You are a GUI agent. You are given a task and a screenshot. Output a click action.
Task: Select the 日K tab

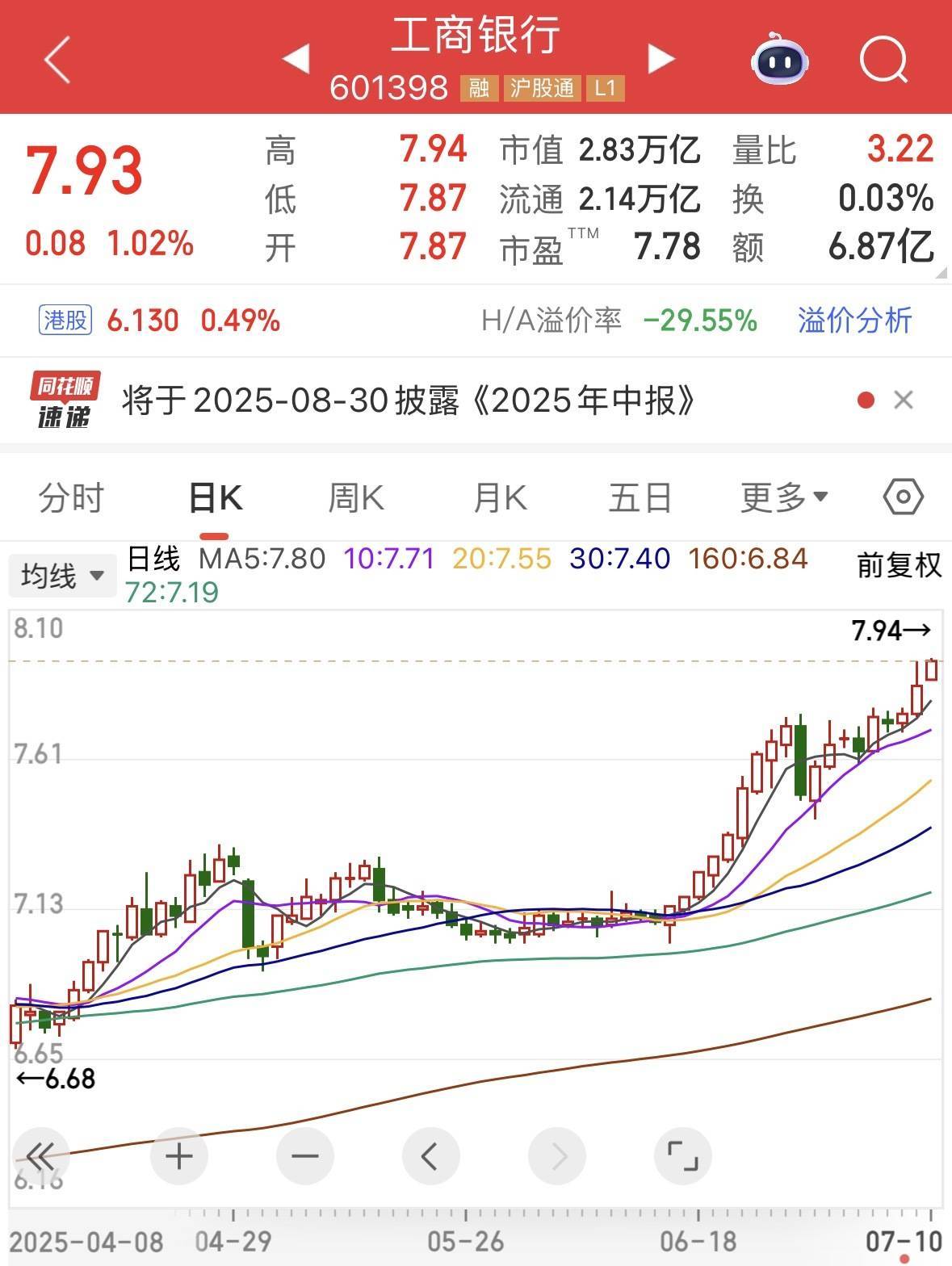[x=215, y=497]
